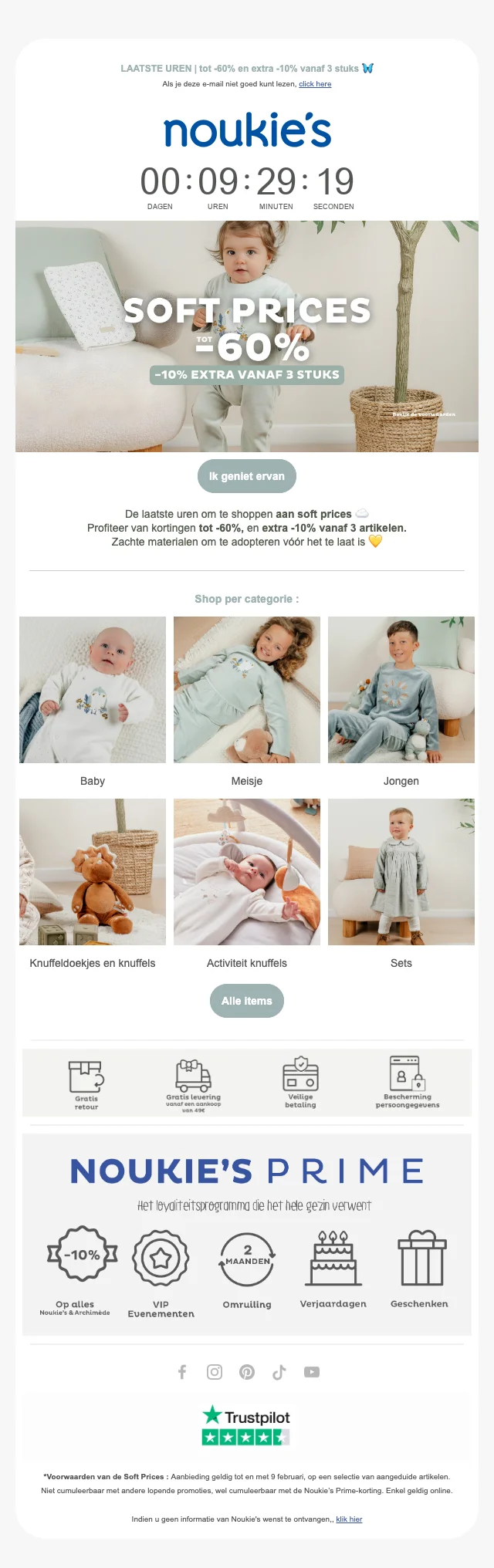Open the 'click here' web version link

[315, 84]
